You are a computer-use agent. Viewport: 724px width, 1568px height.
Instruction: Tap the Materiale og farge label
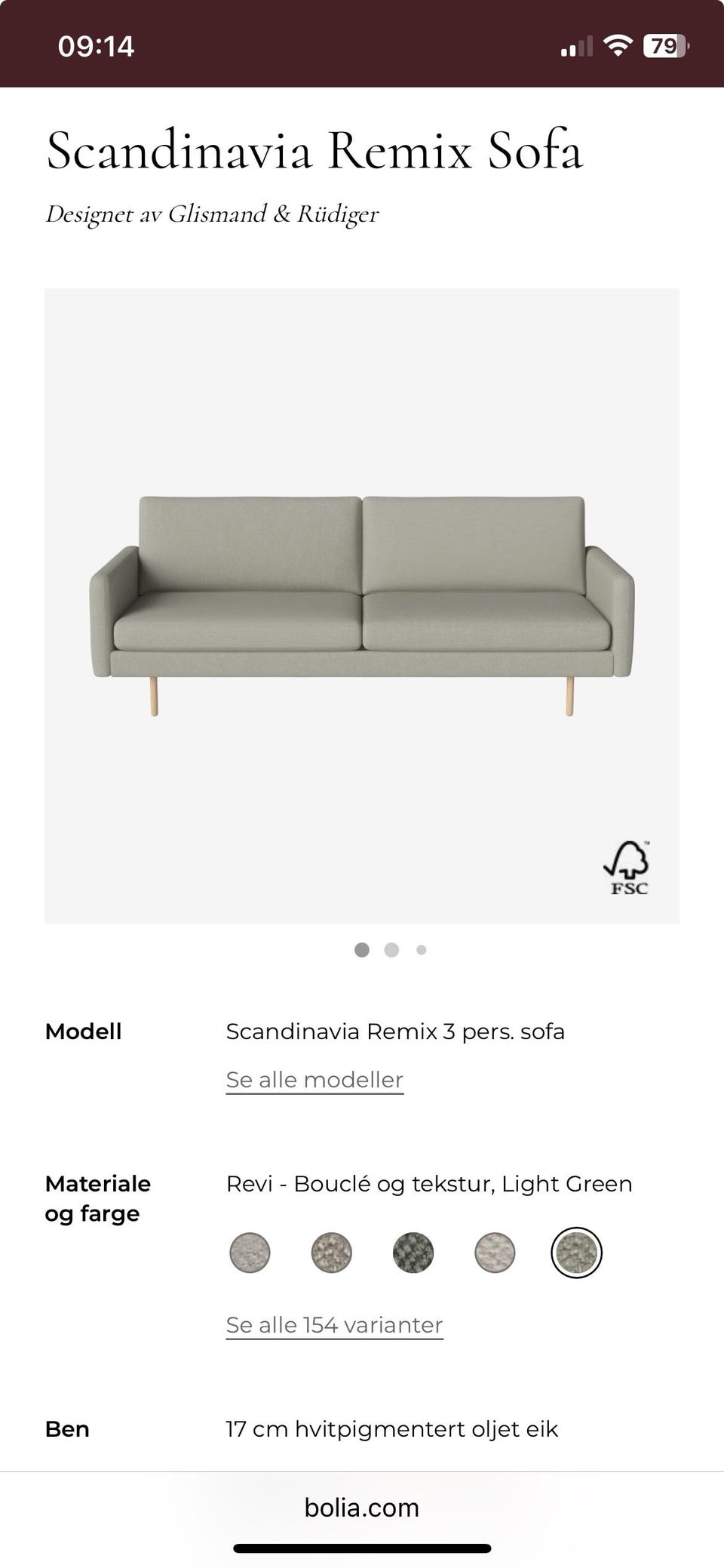pos(97,1198)
